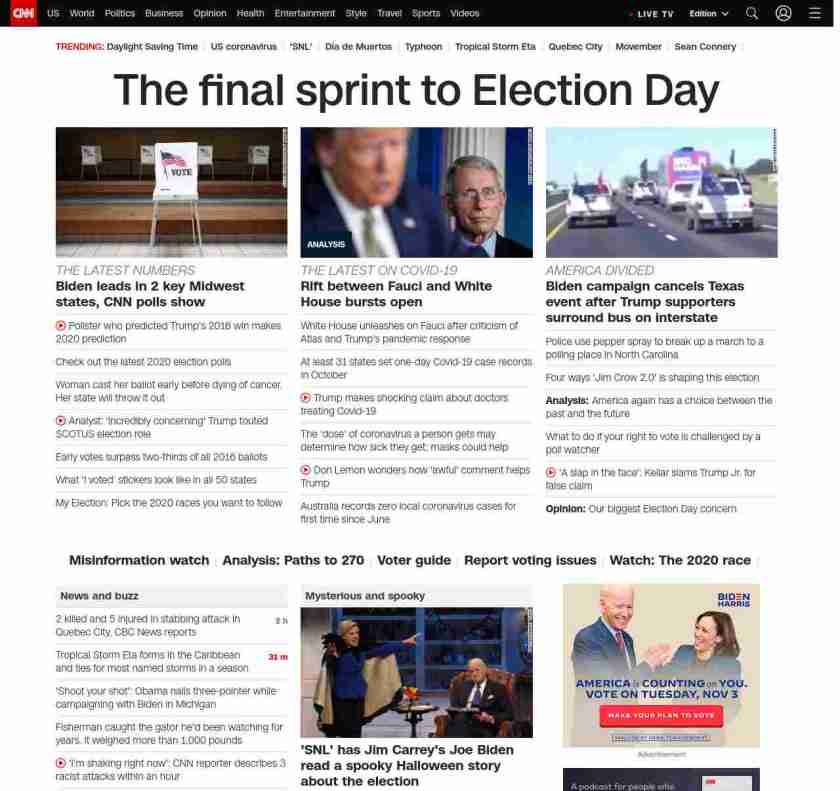Screen dimensions: 840x791
Task: Open the Sports section
Action: tap(426, 13)
